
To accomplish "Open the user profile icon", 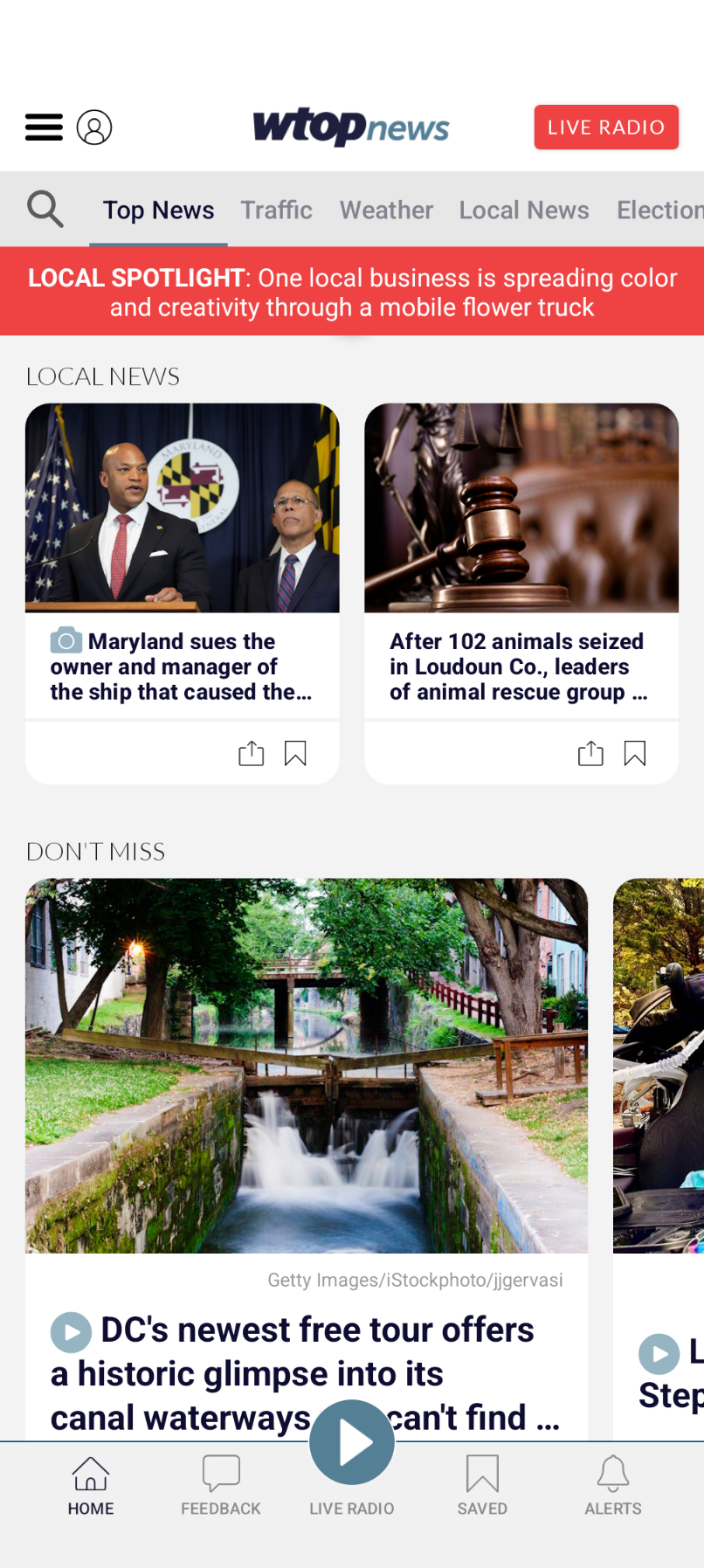I will tap(95, 127).
